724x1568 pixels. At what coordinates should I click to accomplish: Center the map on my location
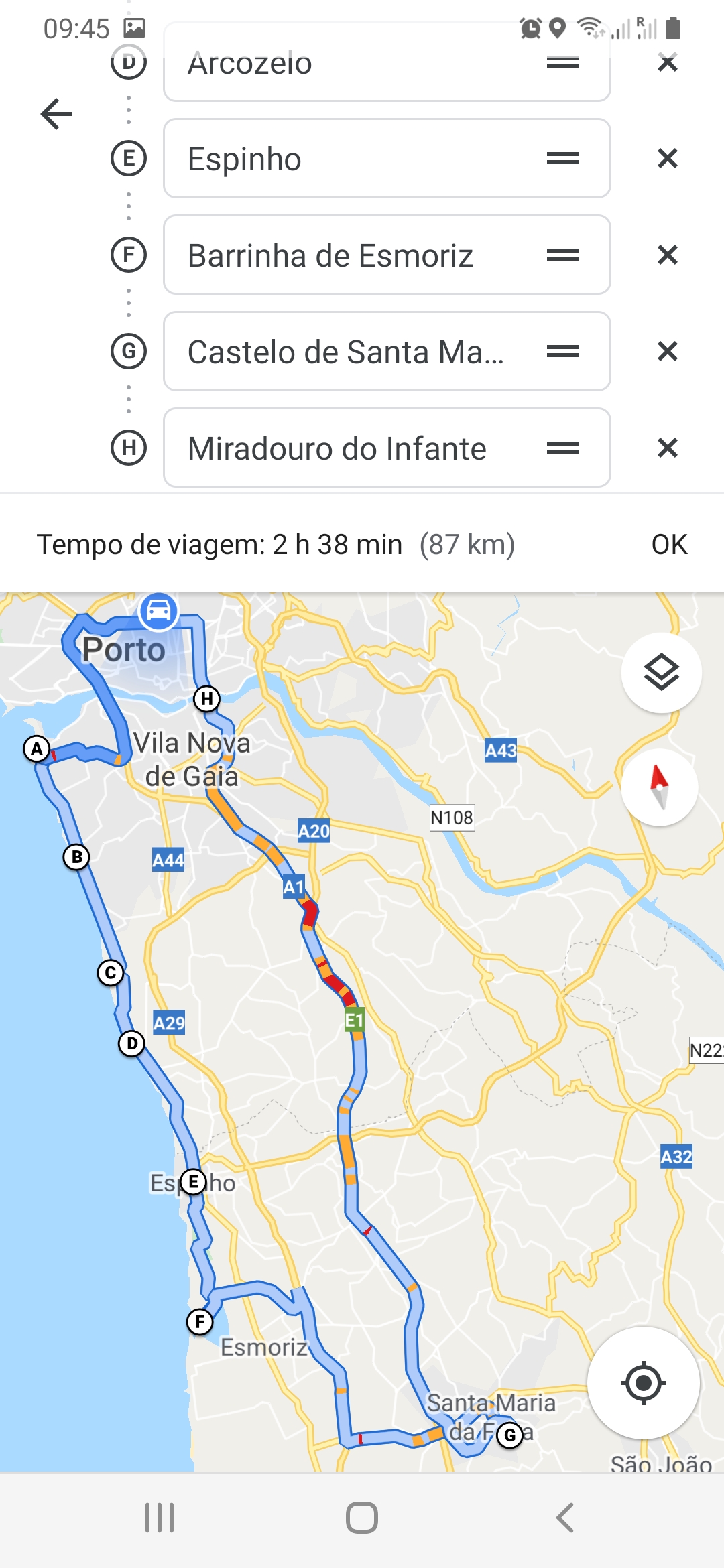click(643, 1382)
